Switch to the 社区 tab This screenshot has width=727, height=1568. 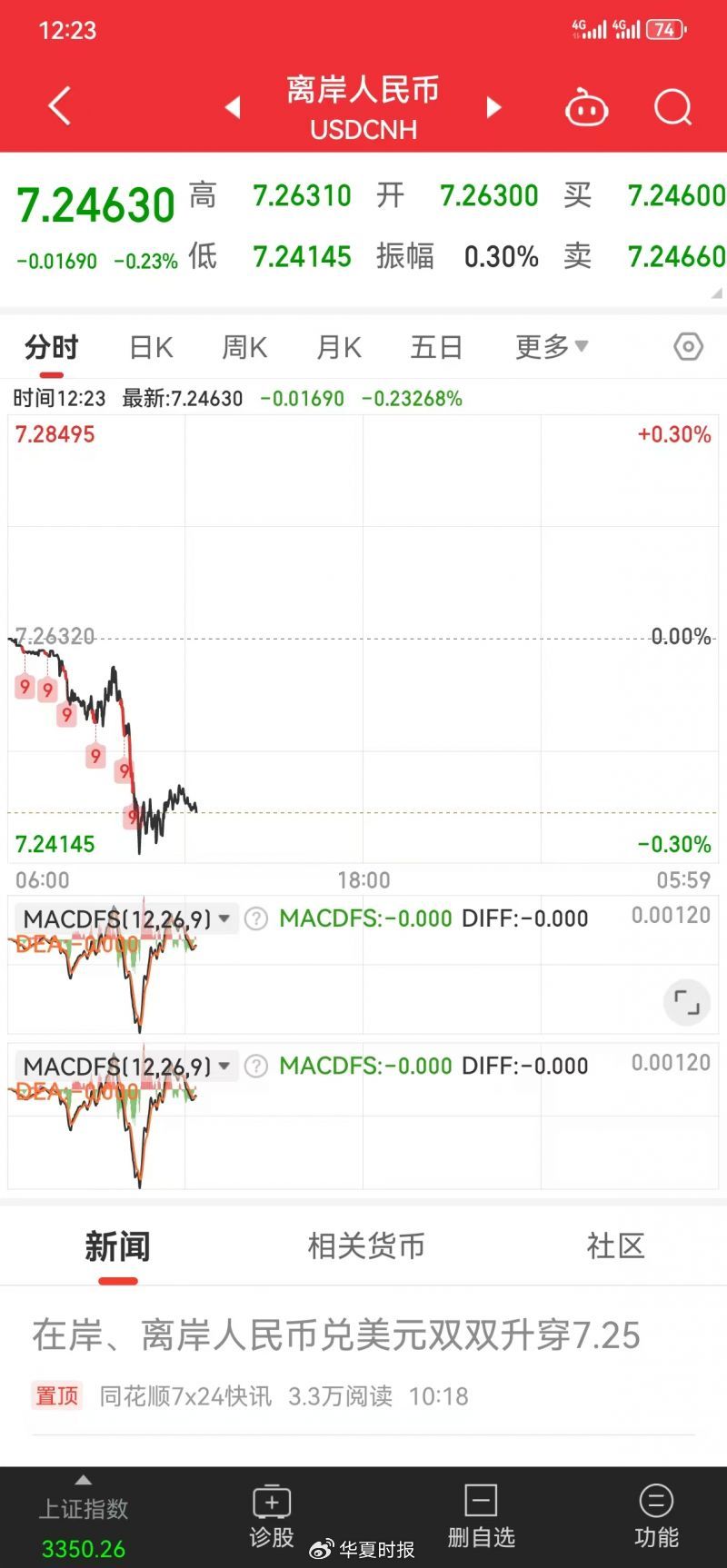[615, 1245]
